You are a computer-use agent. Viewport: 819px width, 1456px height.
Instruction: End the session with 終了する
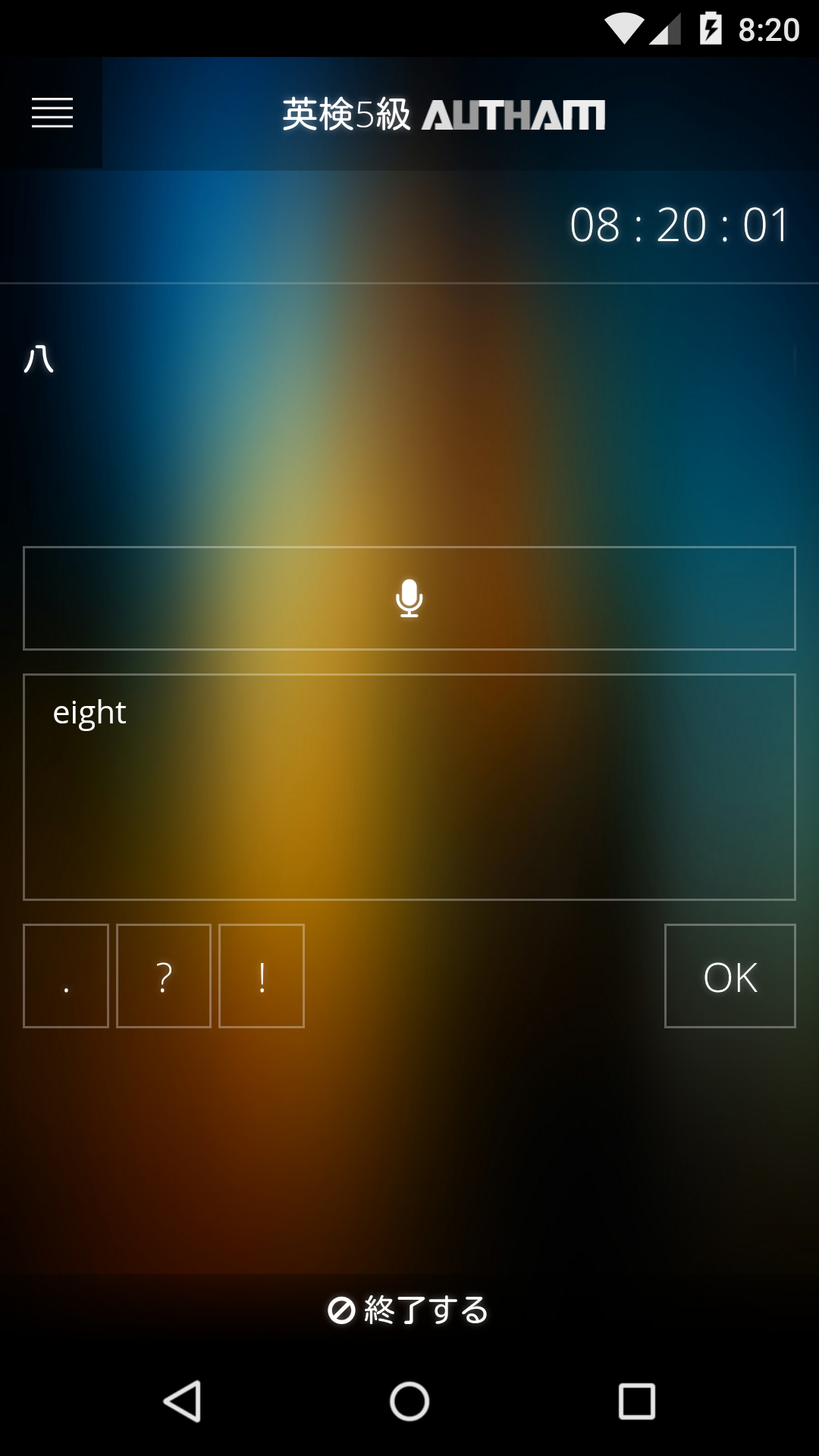(409, 1310)
